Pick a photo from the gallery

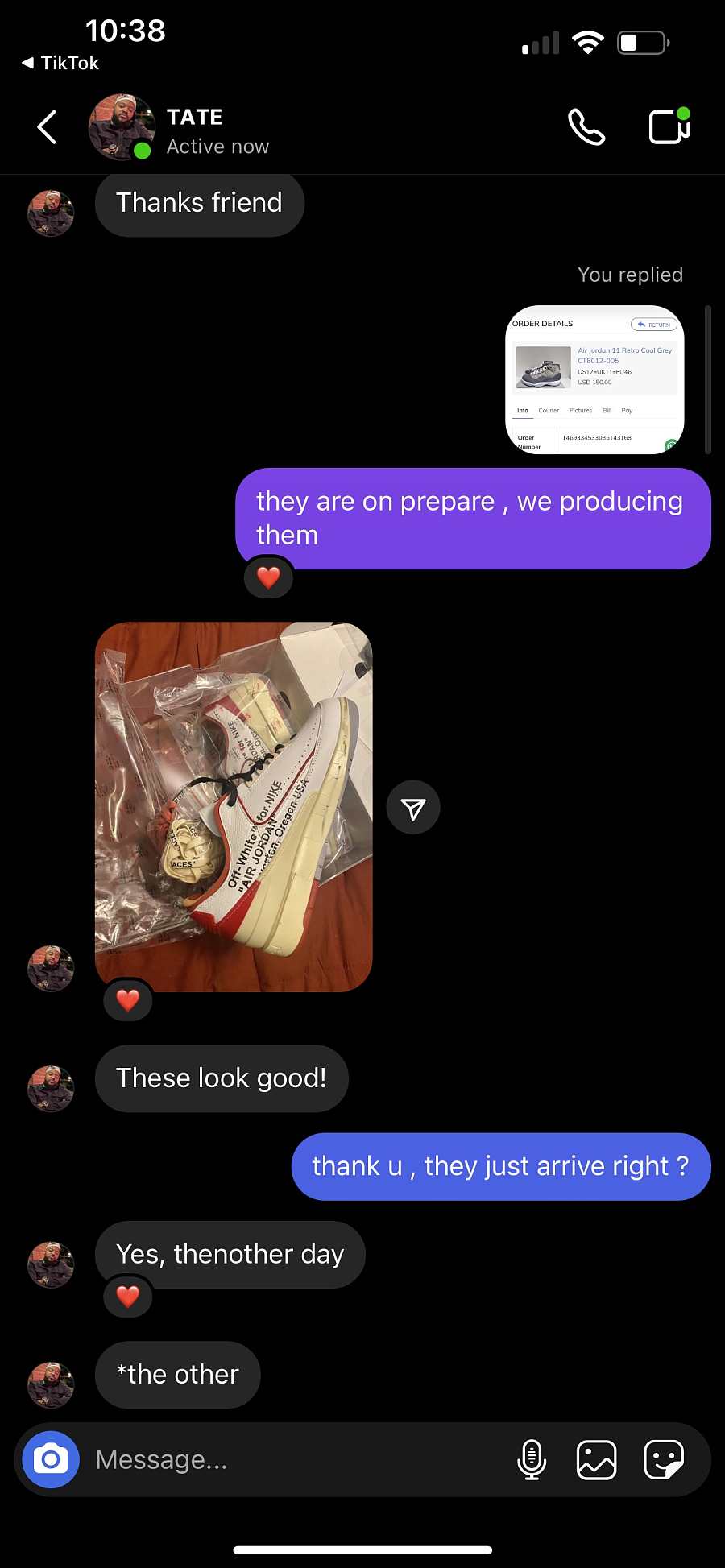597,1459
